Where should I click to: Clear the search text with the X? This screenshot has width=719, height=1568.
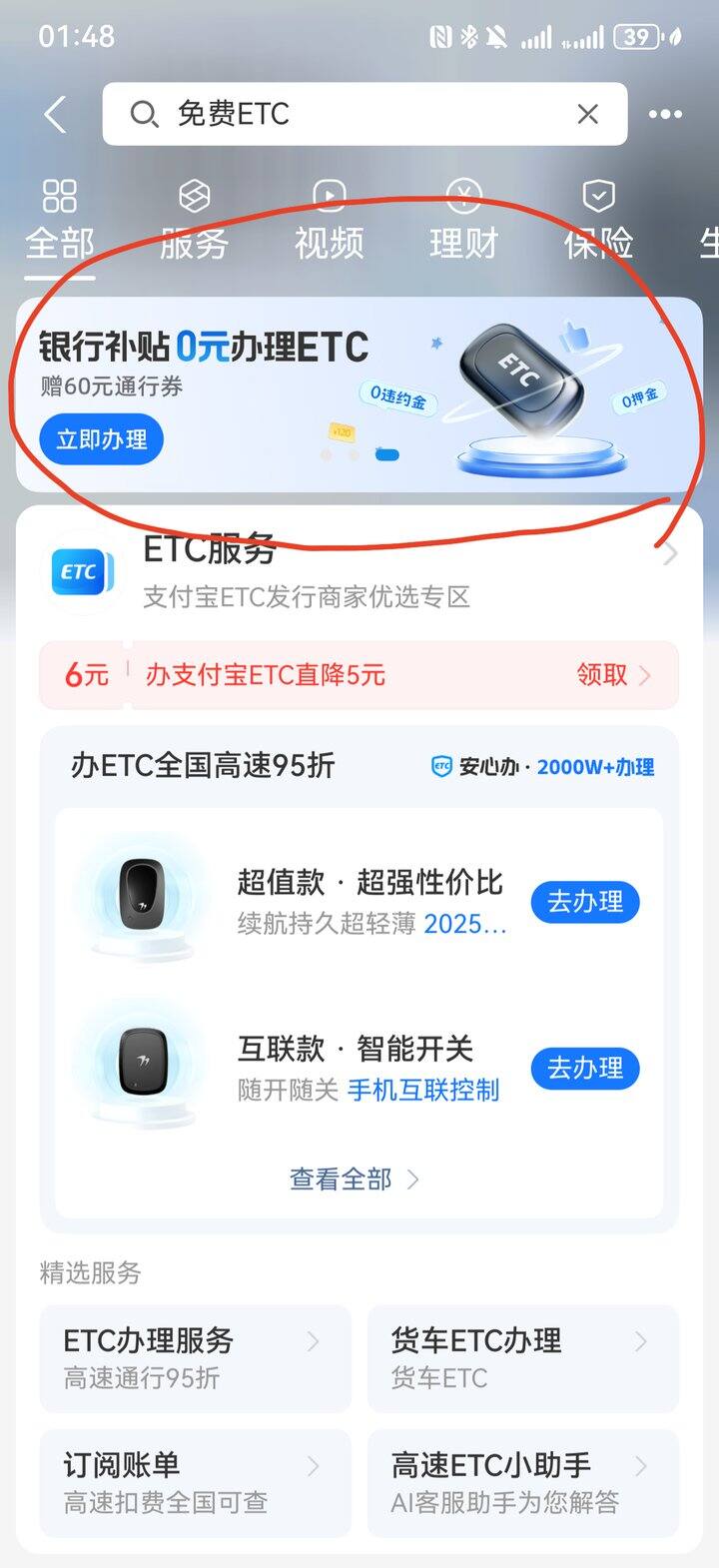coord(588,115)
